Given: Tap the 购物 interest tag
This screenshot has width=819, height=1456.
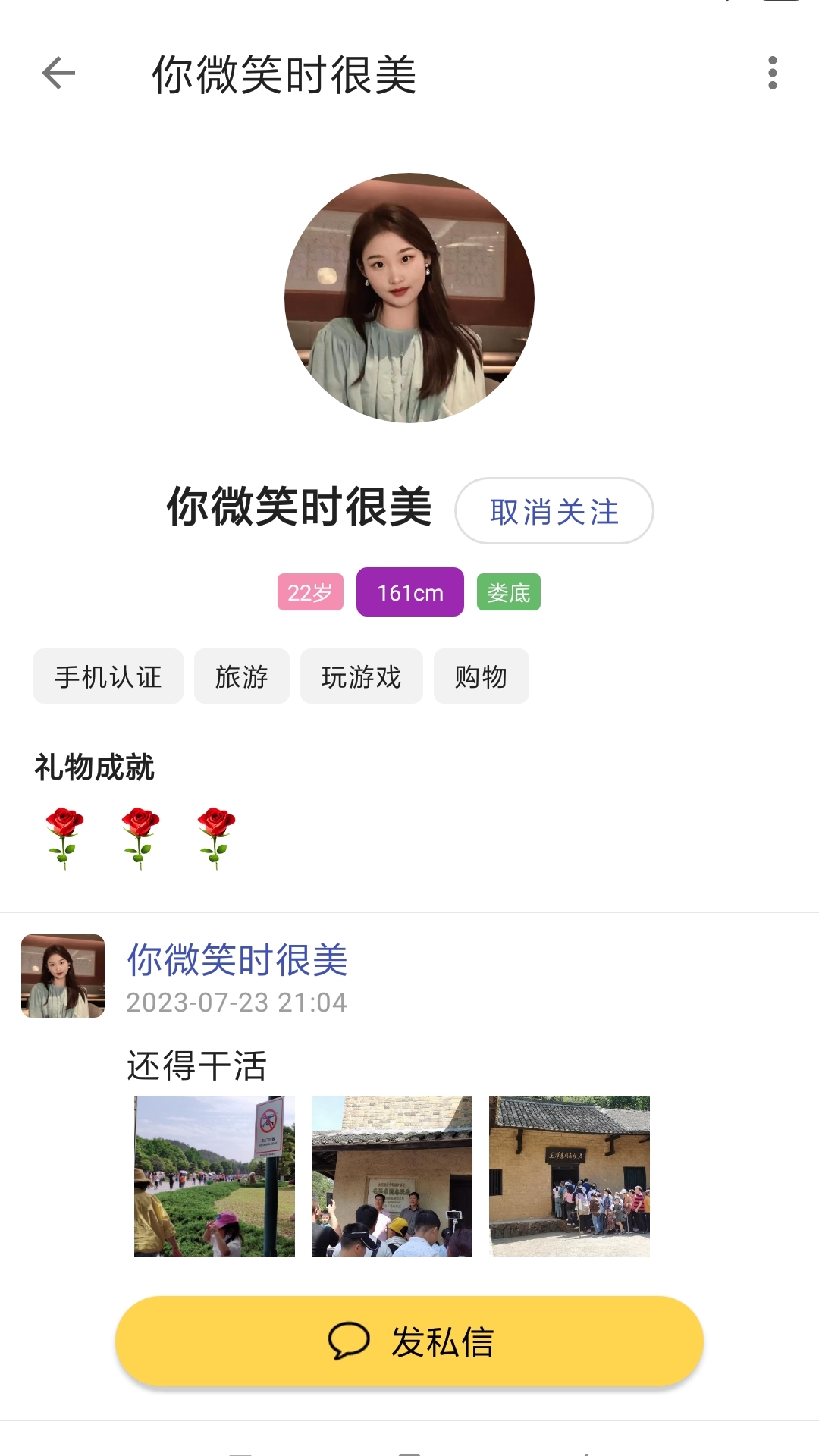Looking at the screenshot, I should point(481,677).
